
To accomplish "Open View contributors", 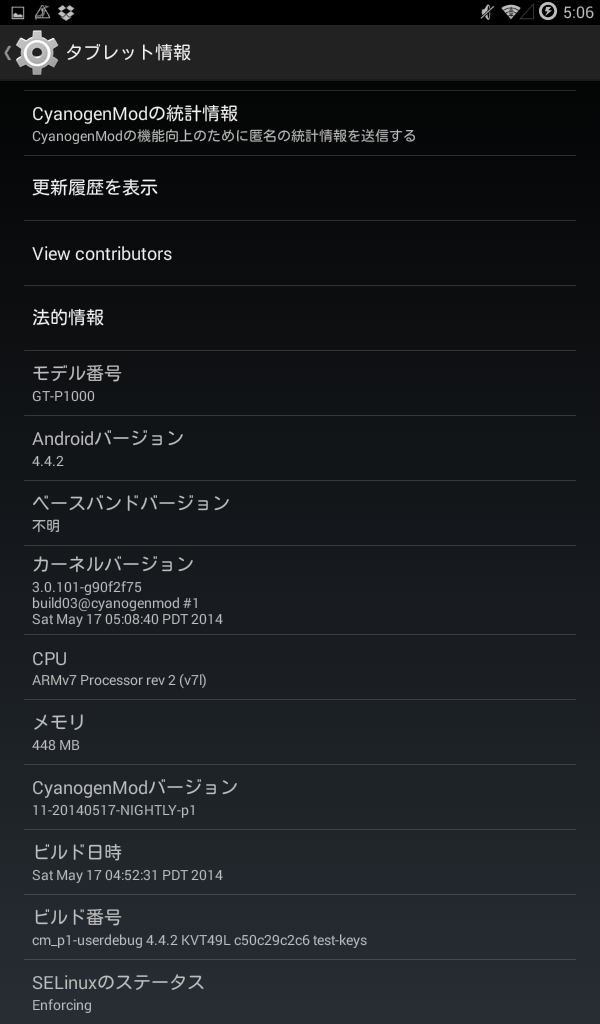I will [x=300, y=253].
